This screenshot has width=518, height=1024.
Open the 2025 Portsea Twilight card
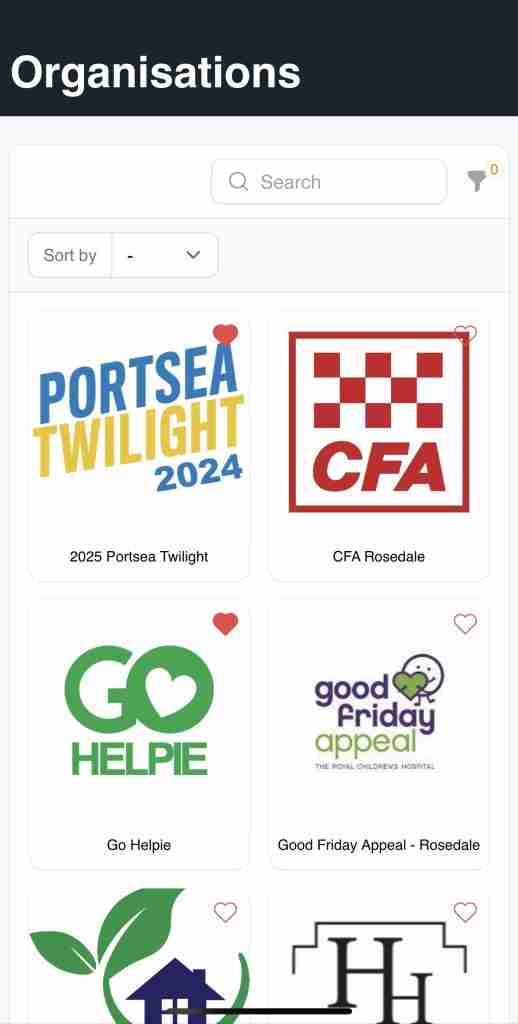pyautogui.click(x=139, y=445)
